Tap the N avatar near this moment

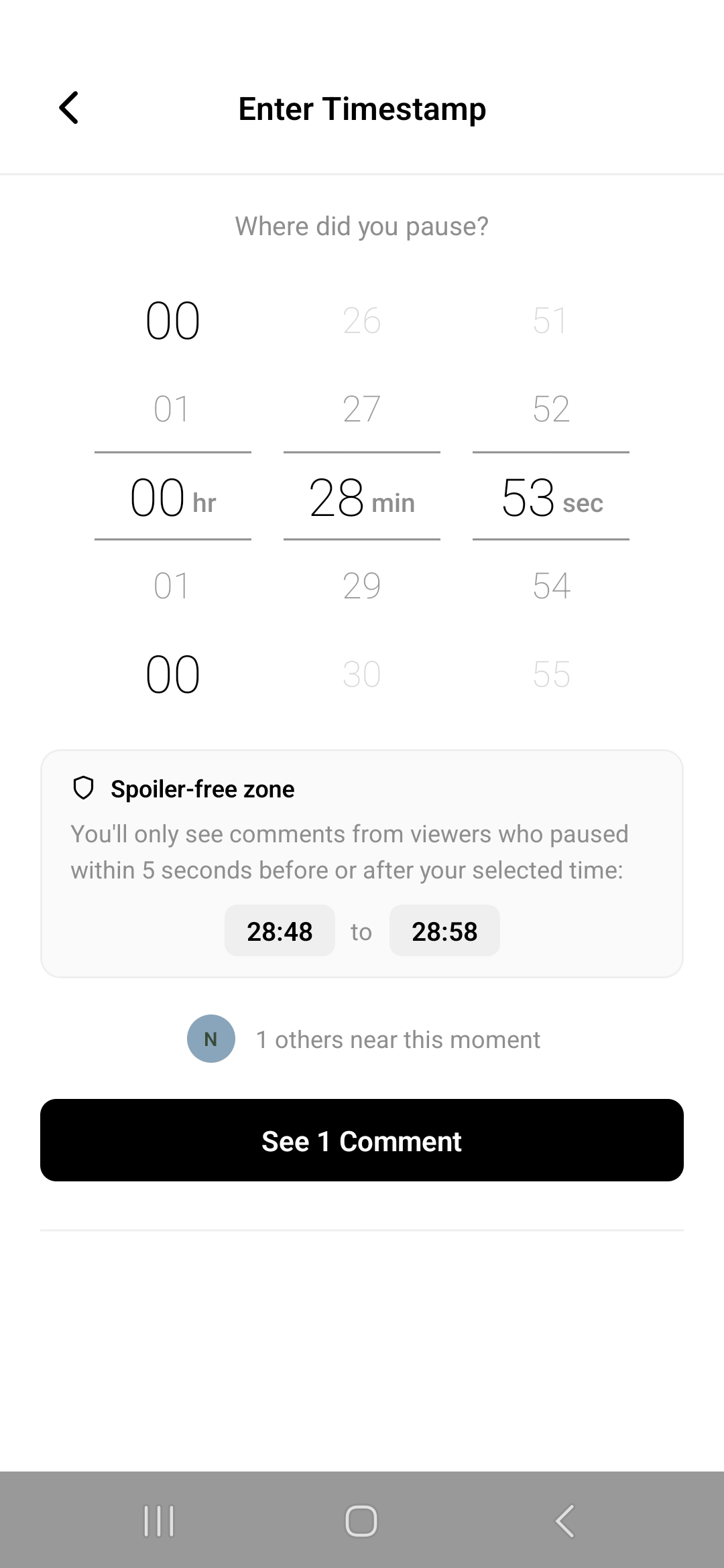[210, 1038]
